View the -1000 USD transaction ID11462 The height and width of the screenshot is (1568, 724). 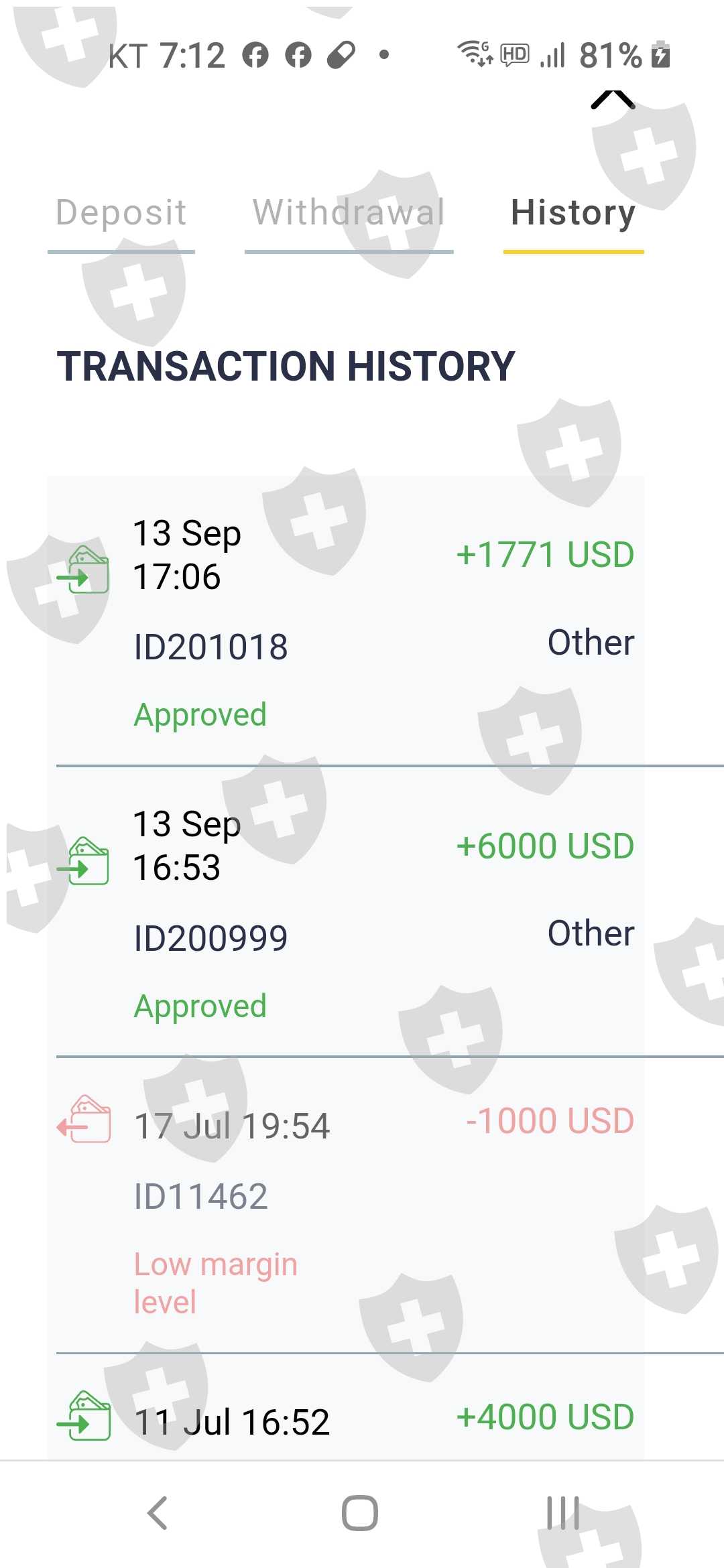point(346,1205)
